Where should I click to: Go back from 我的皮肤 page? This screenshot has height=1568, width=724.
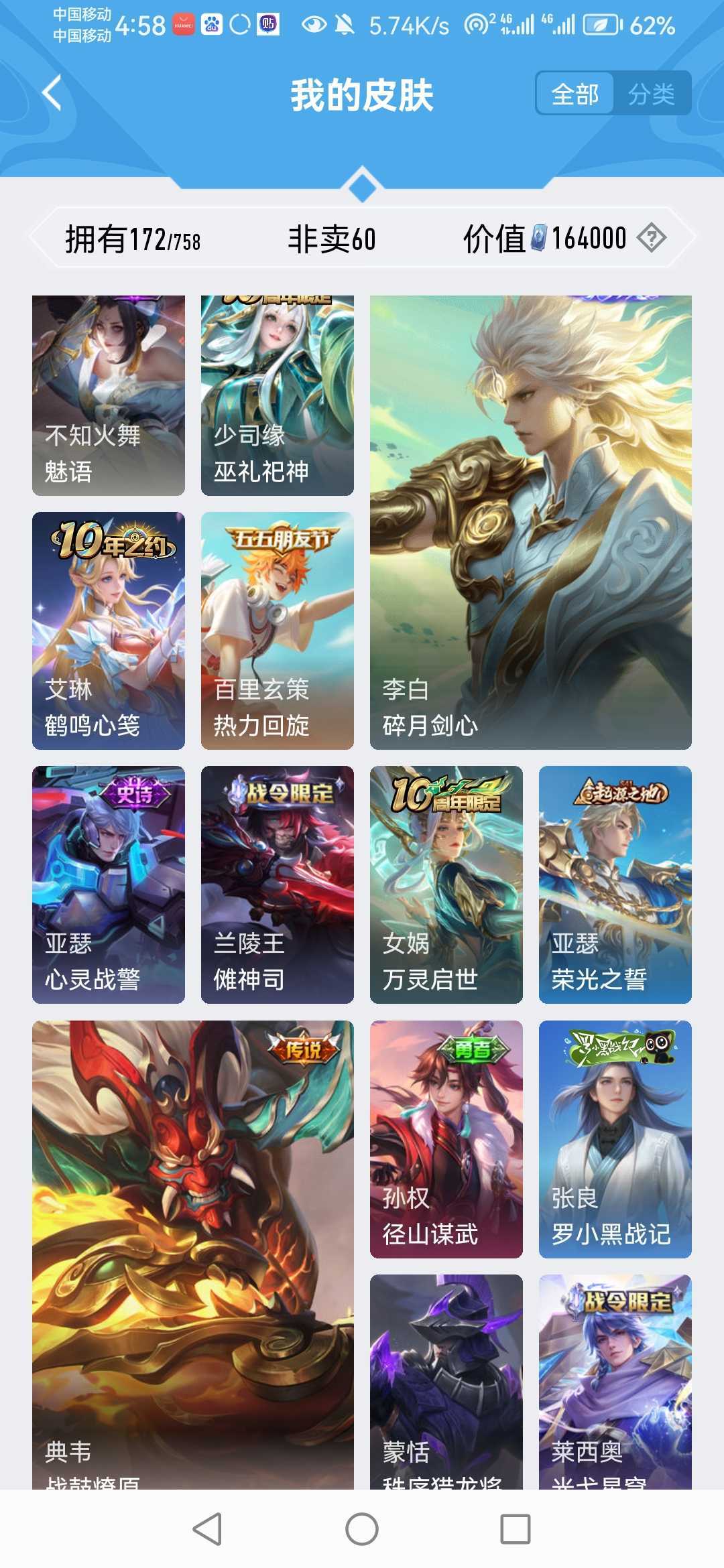click(x=52, y=93)
